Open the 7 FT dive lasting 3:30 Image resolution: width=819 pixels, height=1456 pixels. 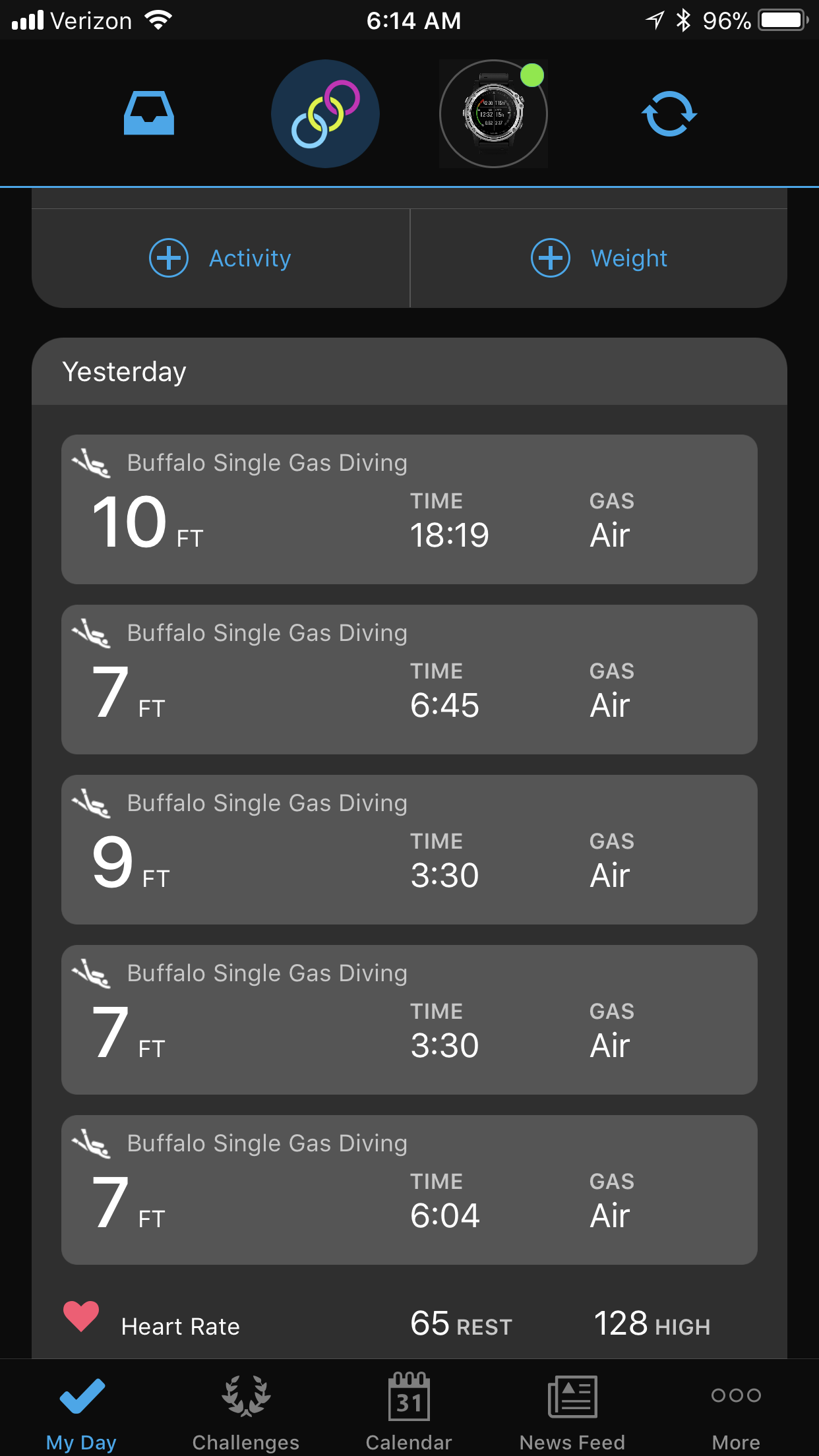(x=409, y=1019)
